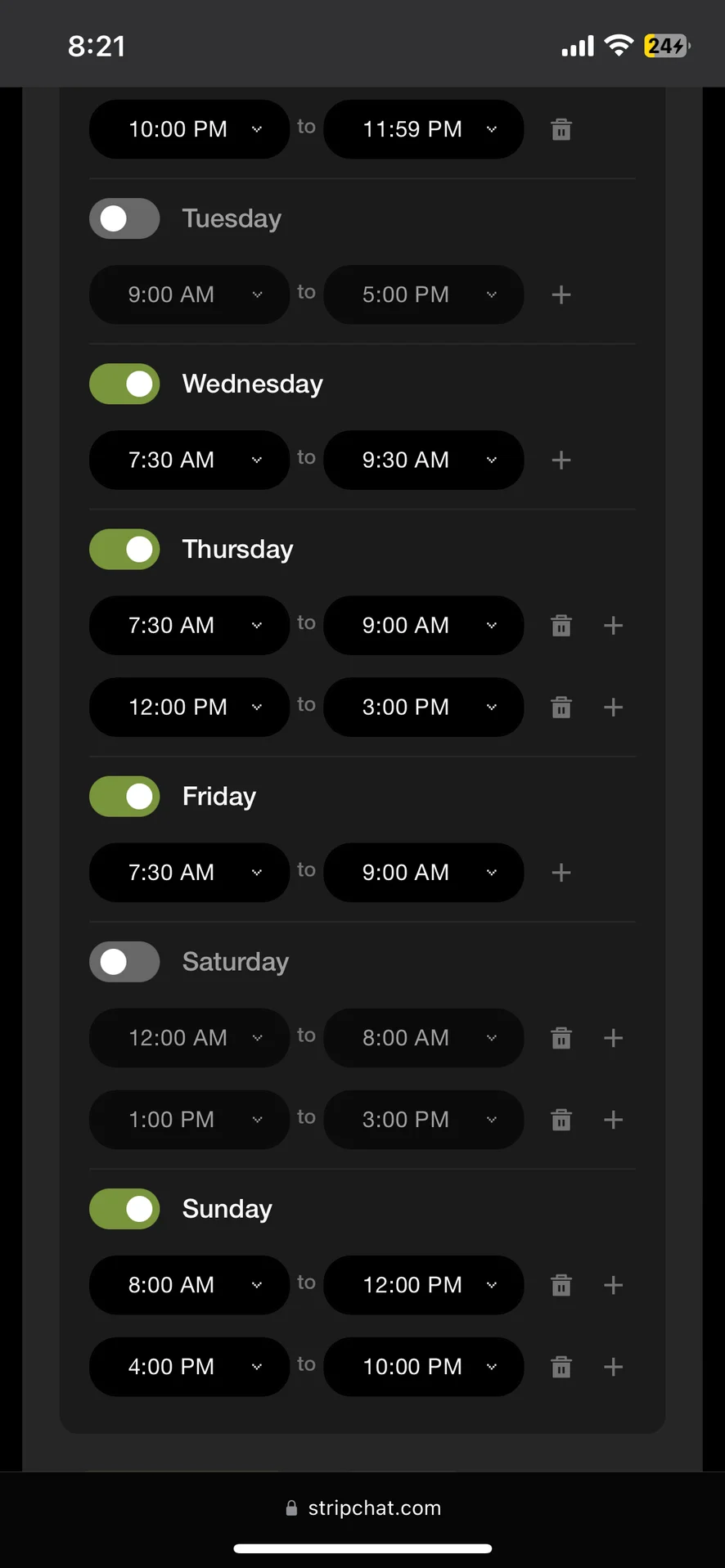Viewport: 725px width, 1568px height.
Task: Change Friday end time 9:00 AM
Action: coord(423,873)
